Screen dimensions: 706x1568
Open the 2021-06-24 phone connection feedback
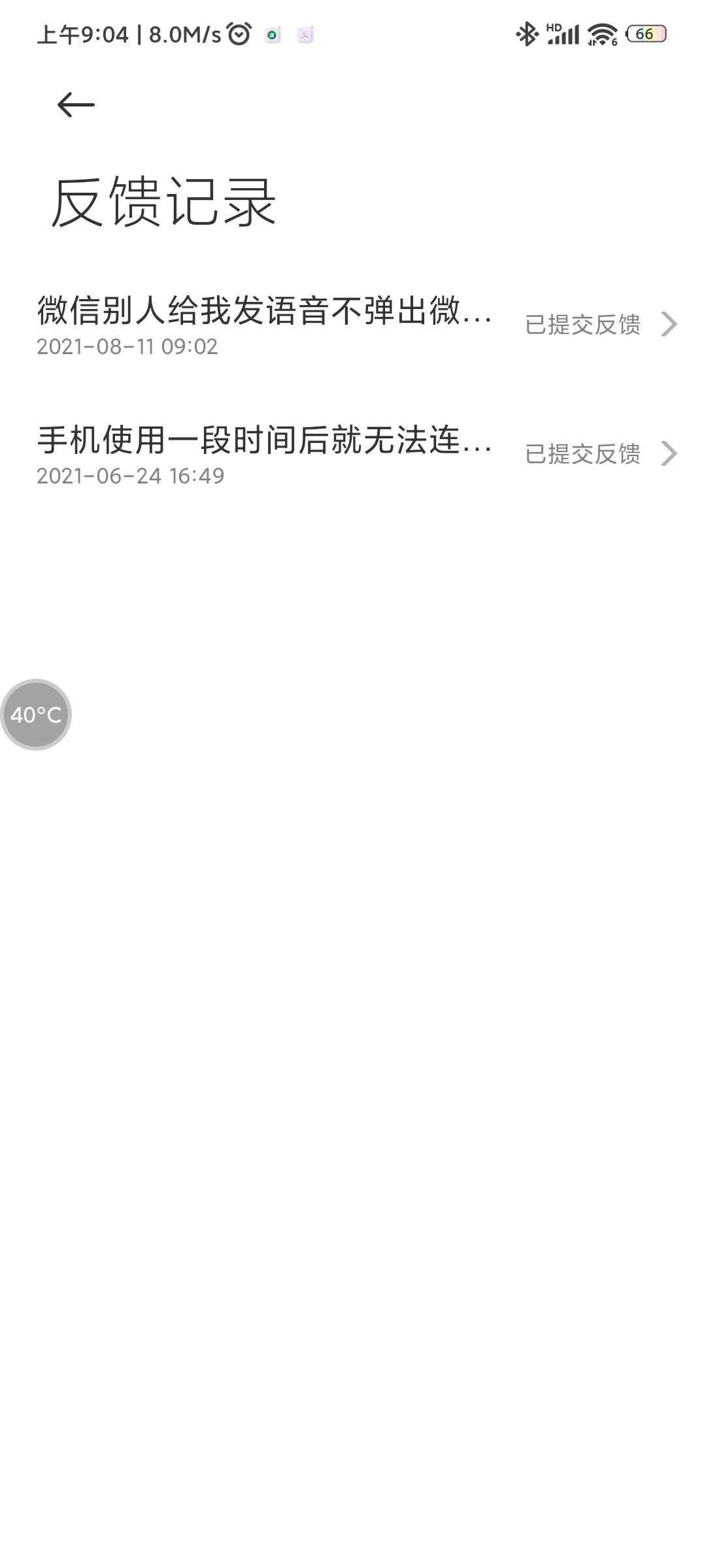(353, 454)
